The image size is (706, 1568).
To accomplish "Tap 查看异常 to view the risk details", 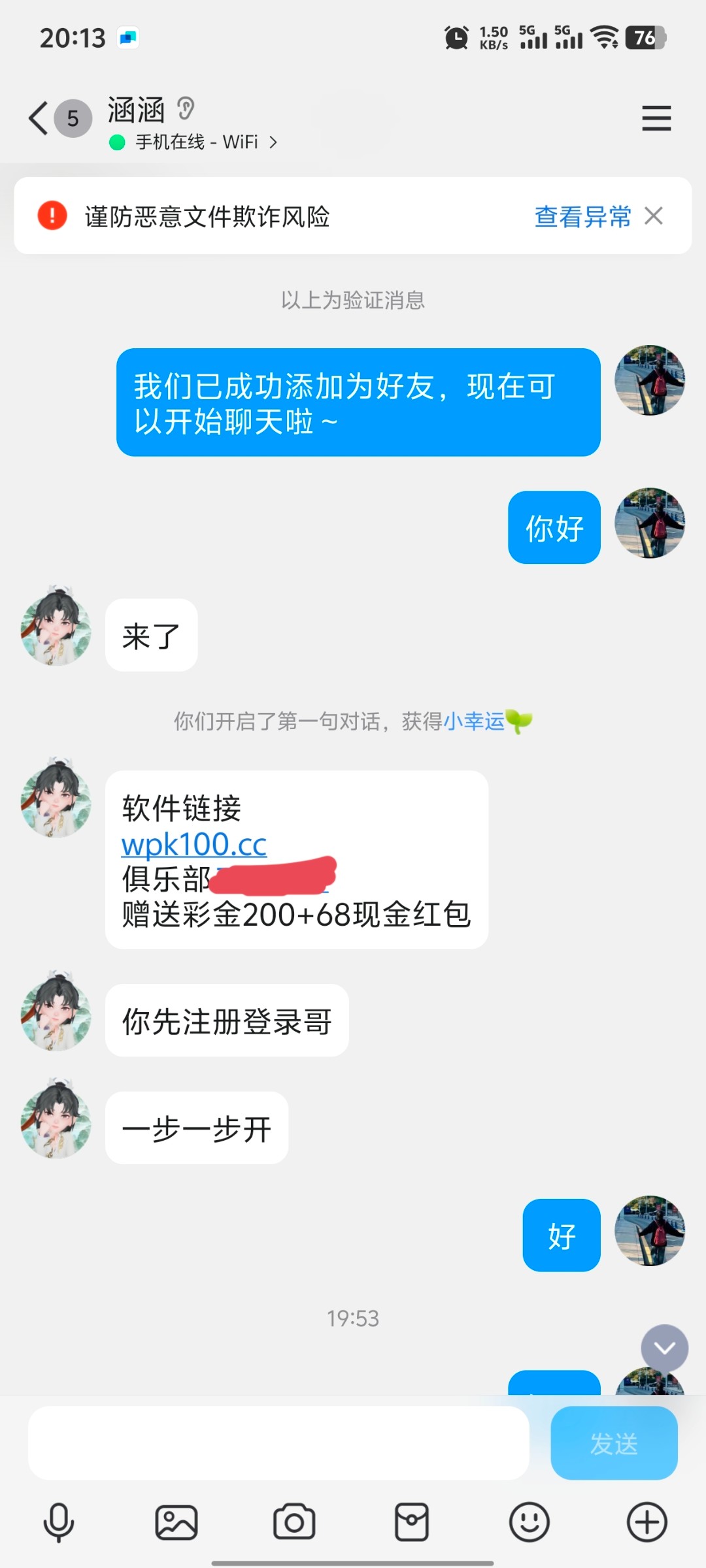I will pyautogui.click(x=582, y=216).
